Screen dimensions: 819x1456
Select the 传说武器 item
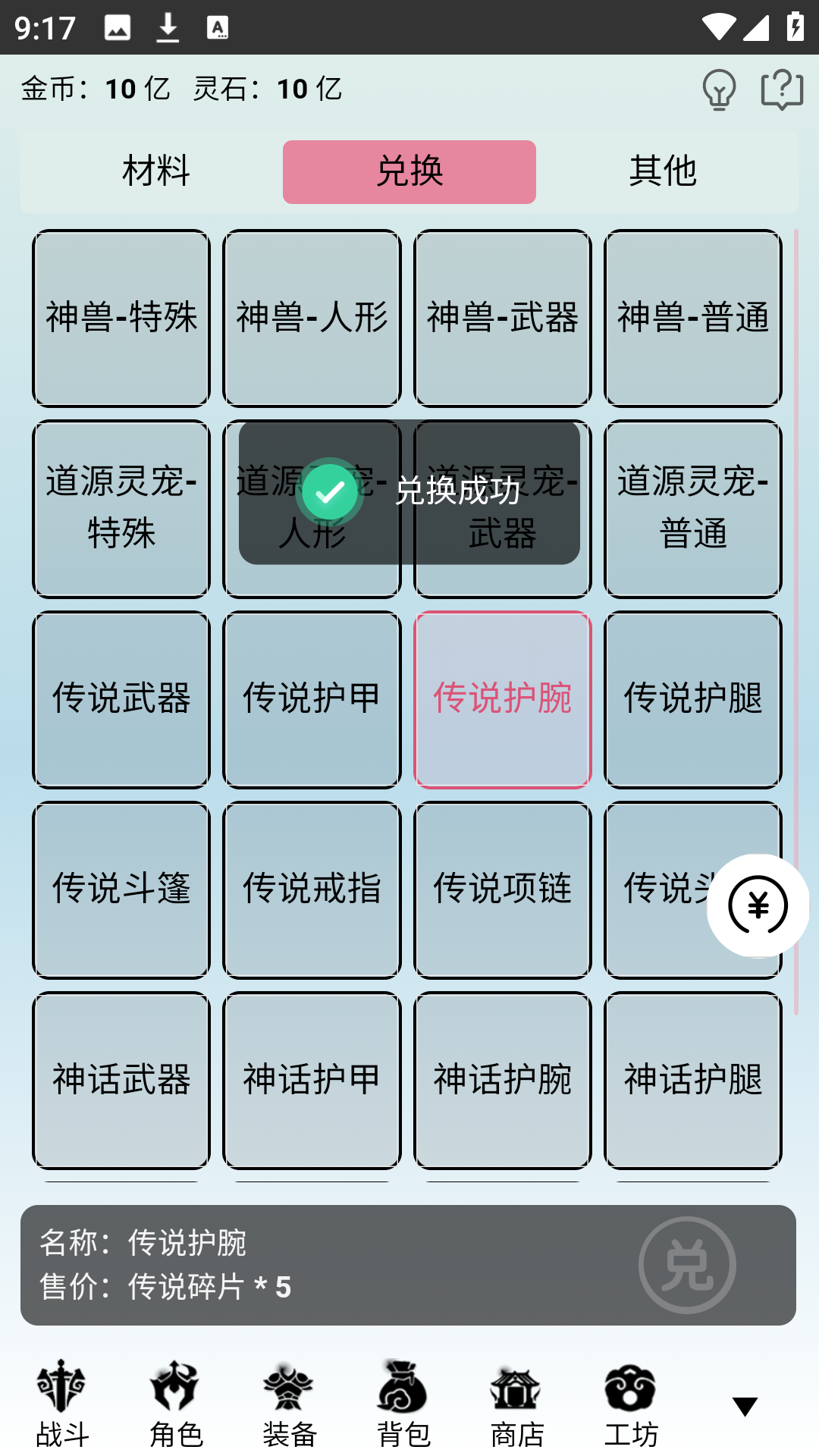[121, 699]
